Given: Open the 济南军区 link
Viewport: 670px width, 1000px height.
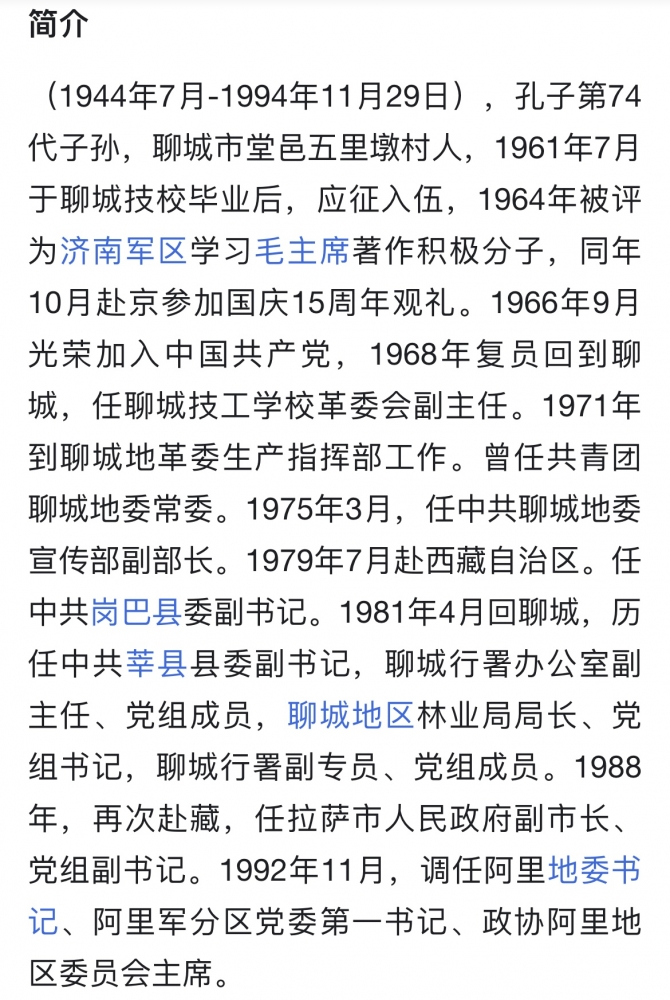Looking at the screenshot, I should tap(123, 251).
